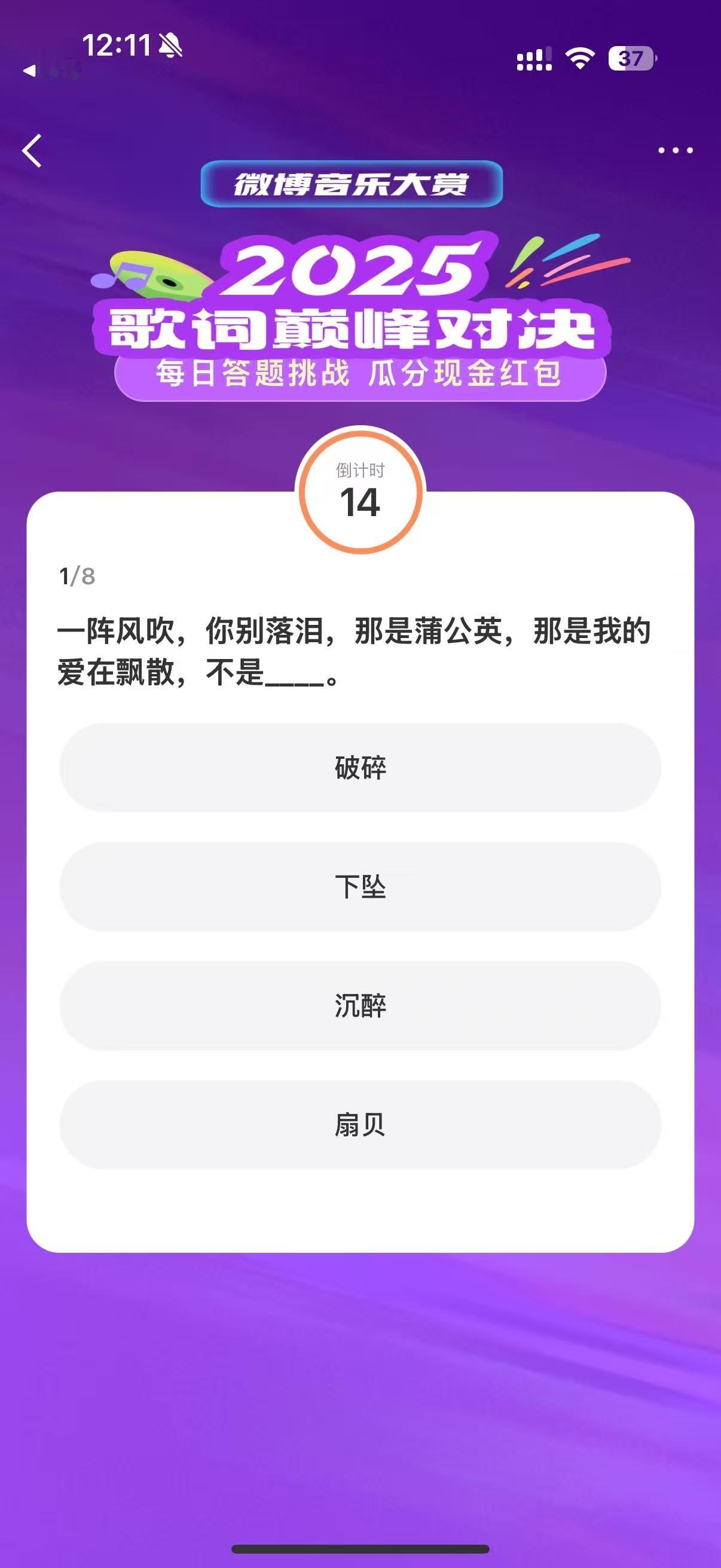Click the Wi-Fi icon in status bar
Image resolution: width=721 pixels, height=1568 pixels.
(x=581, y=57)
